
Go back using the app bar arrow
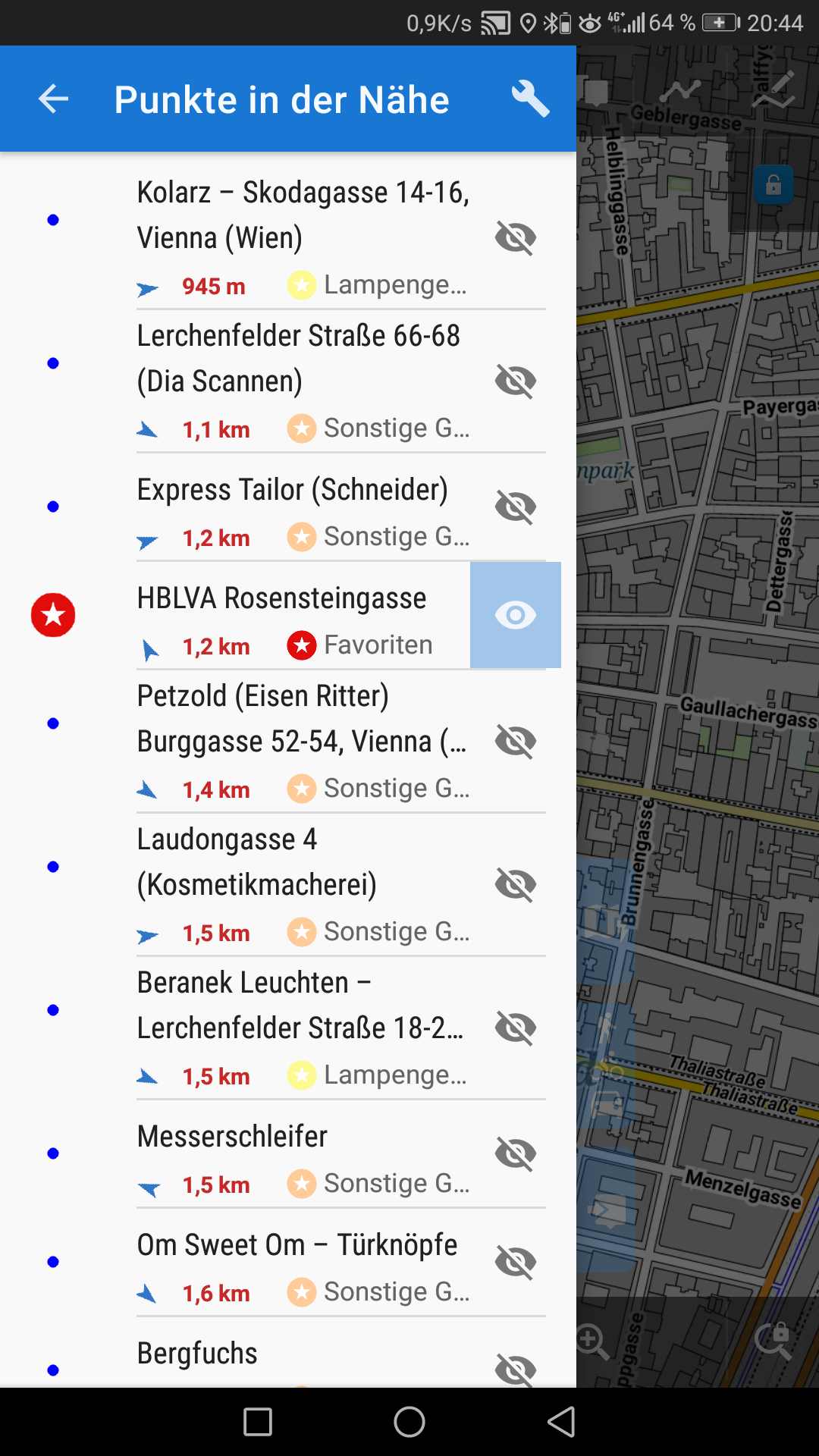pos(53,99)
